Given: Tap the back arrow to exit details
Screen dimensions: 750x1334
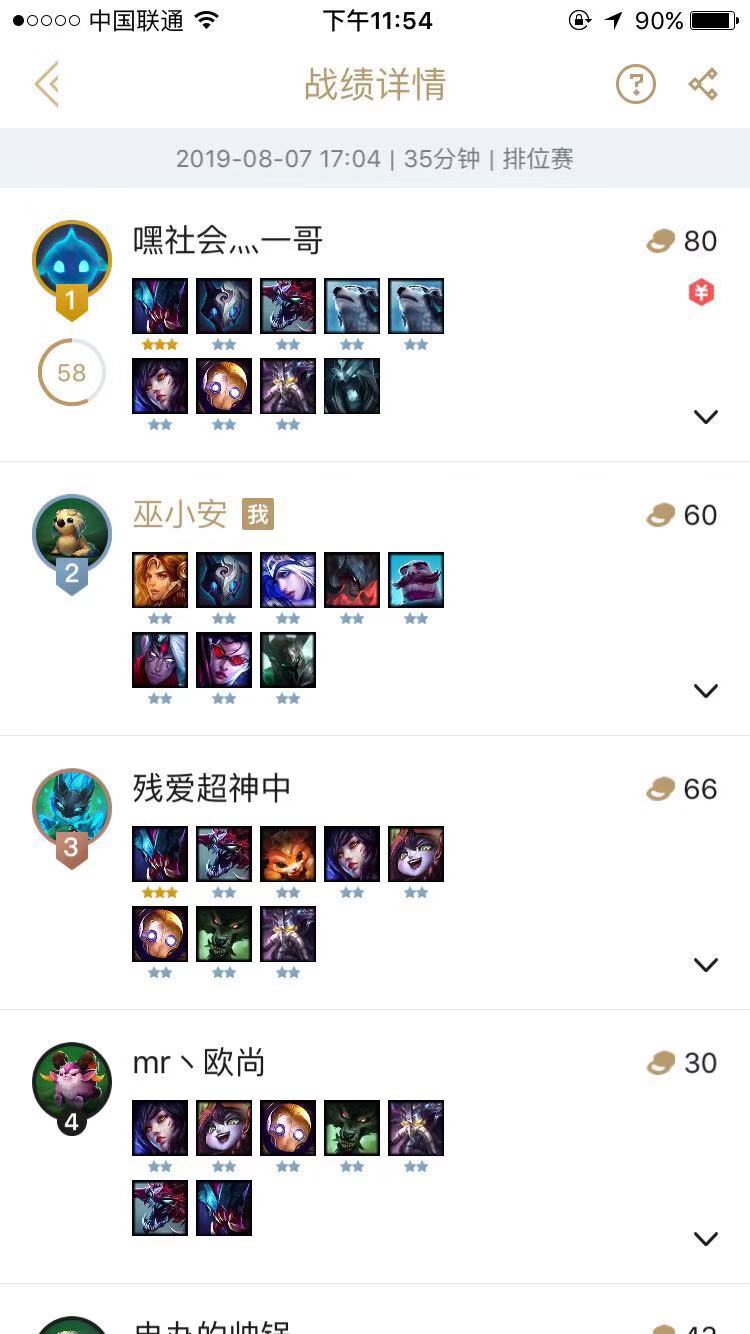Looking at the screenshot, I should pyautogui.click(x=47, y=84).
